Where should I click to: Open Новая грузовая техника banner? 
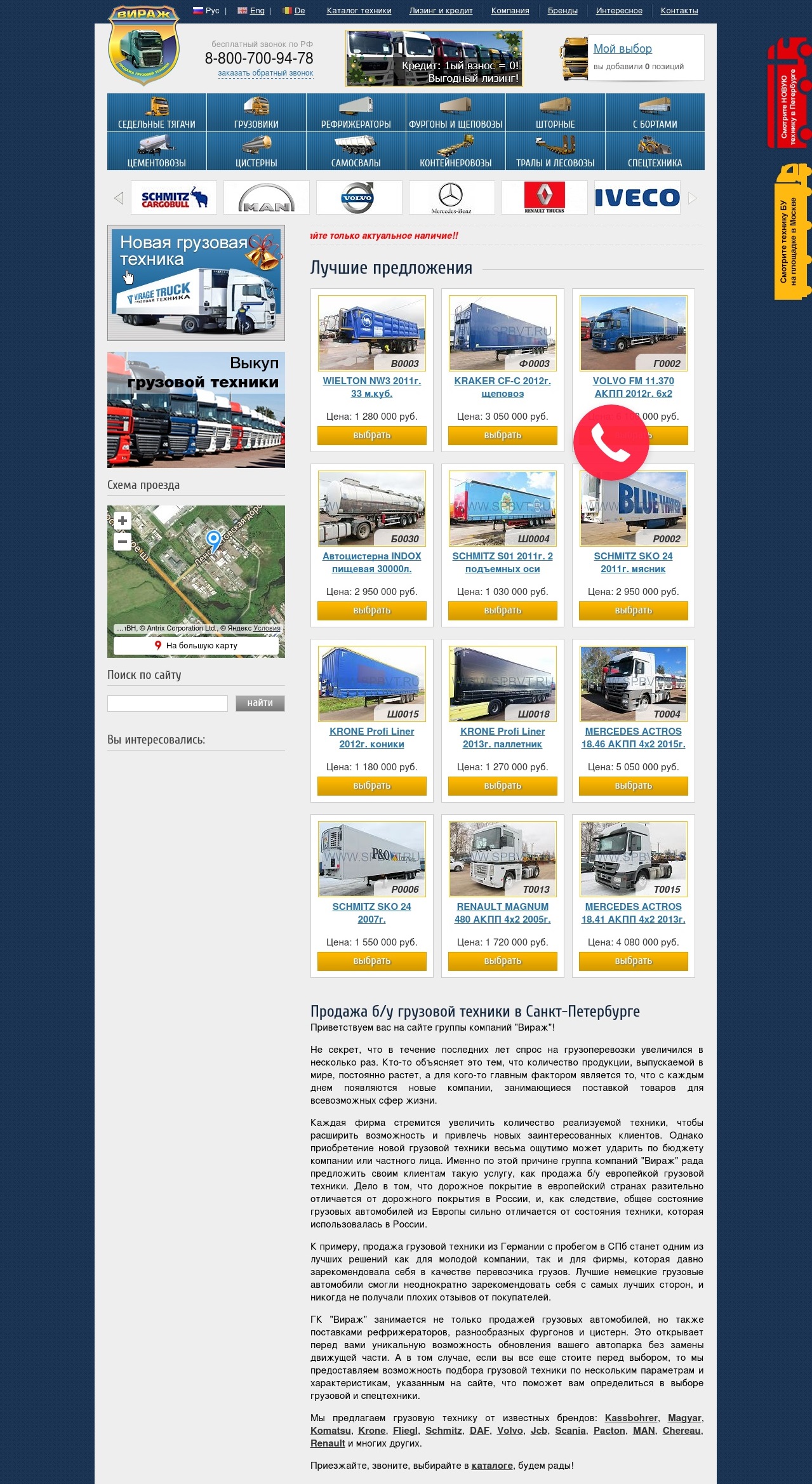pyautogui.click(x=196, y=283)
